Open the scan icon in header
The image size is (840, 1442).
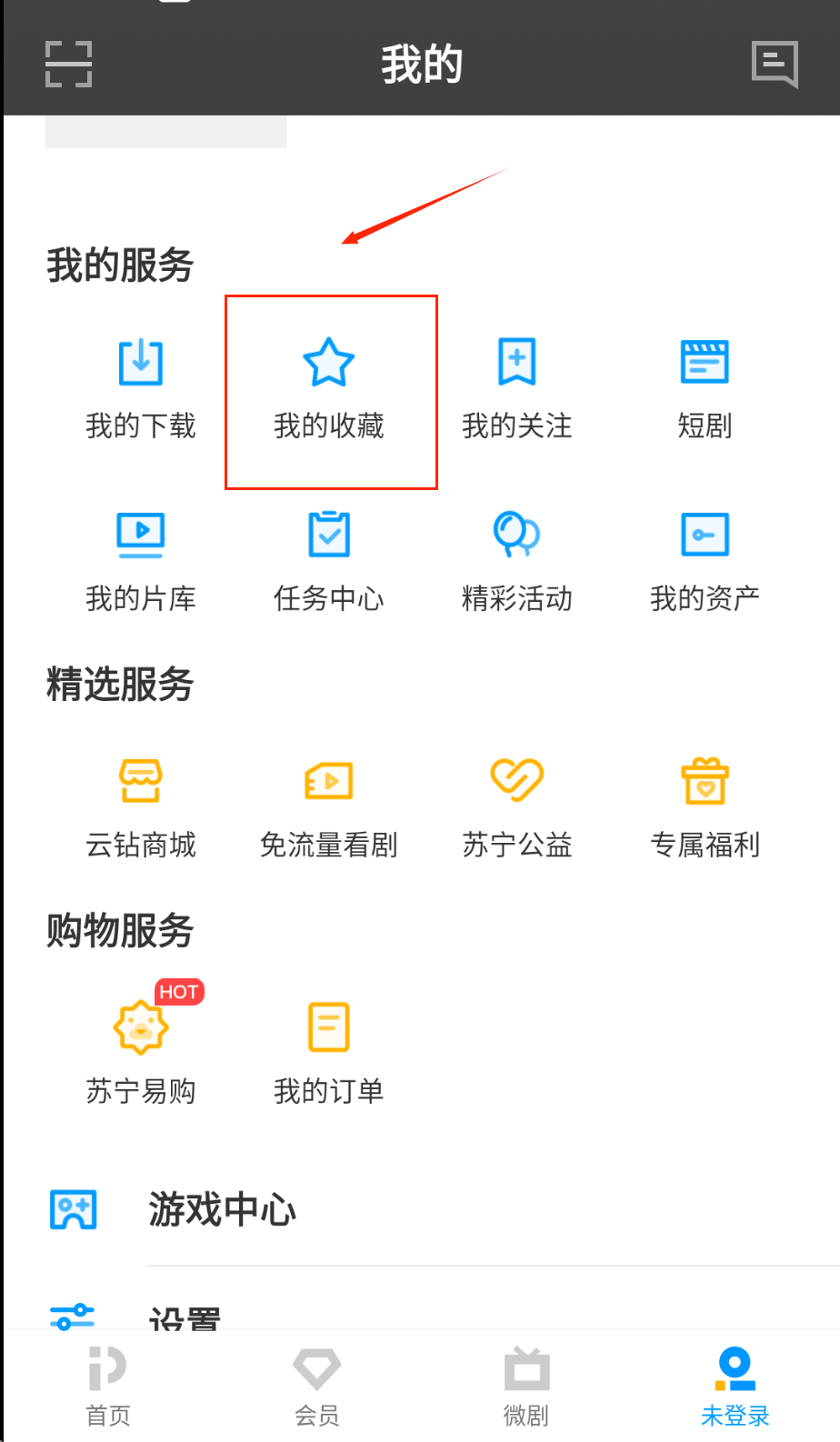coord(69,64)
